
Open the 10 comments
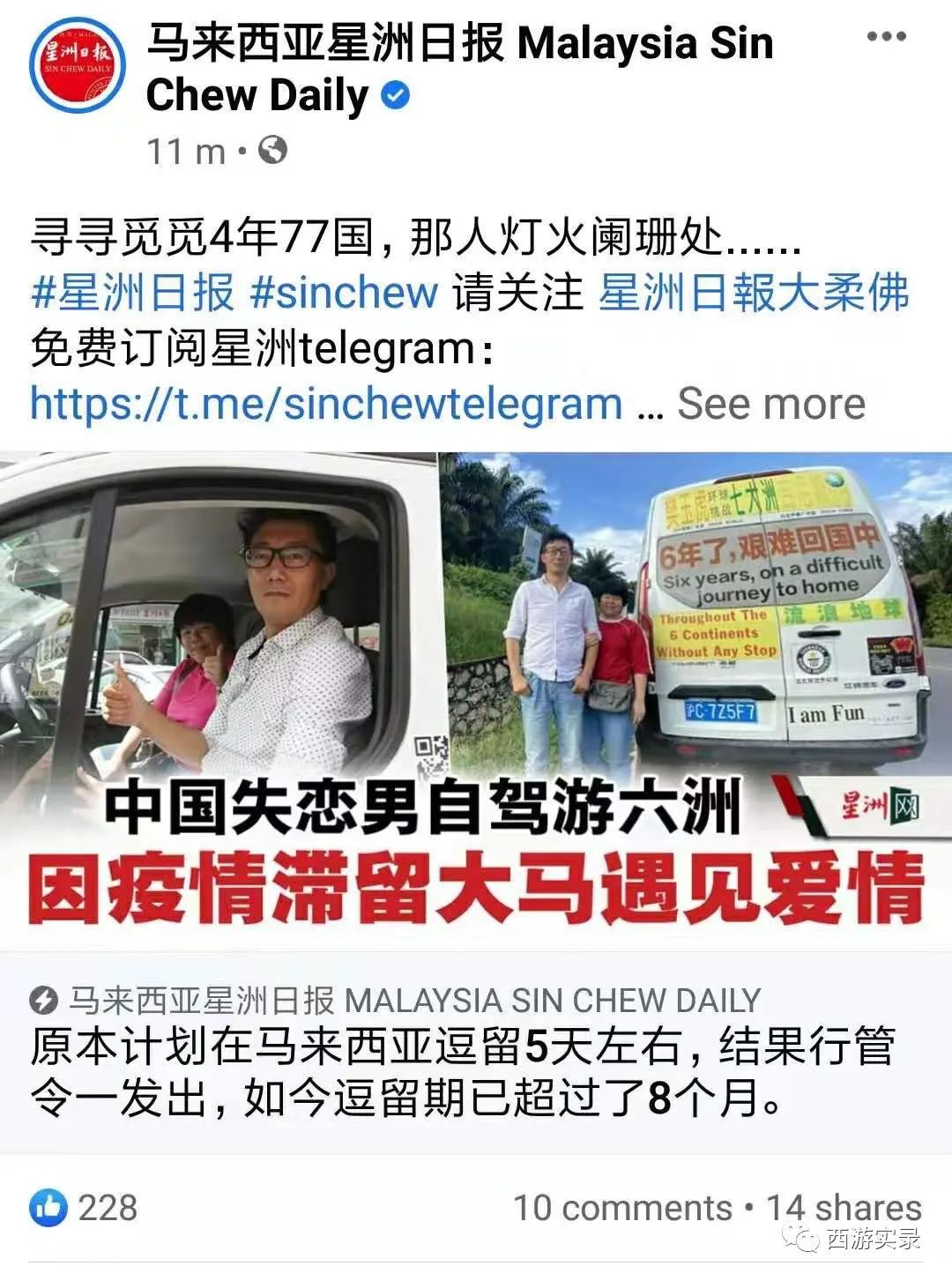coord(622,1208)
